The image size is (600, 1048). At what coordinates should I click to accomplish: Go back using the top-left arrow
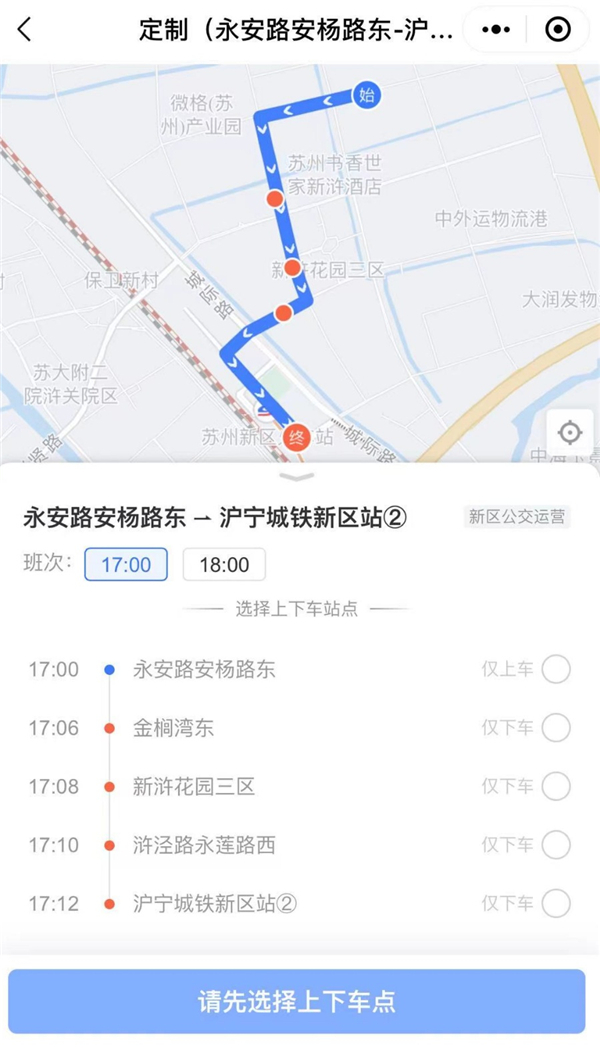(x=25, y=29)
